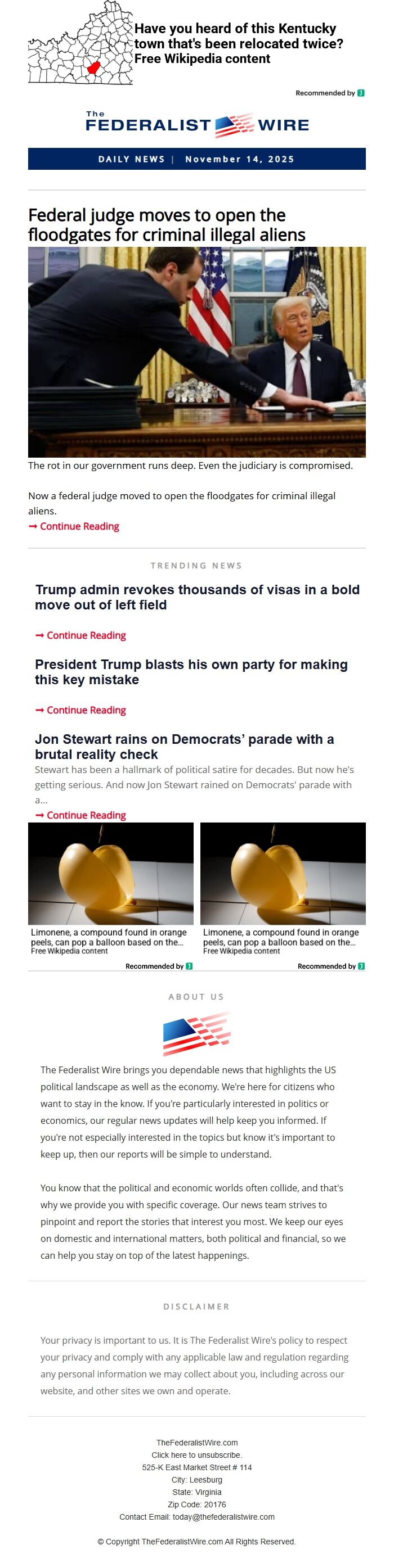Visit TheFederalistWire.com footer link
Screen dimensions: 394x1568
pyautogui.click(x=196, y=1443)
